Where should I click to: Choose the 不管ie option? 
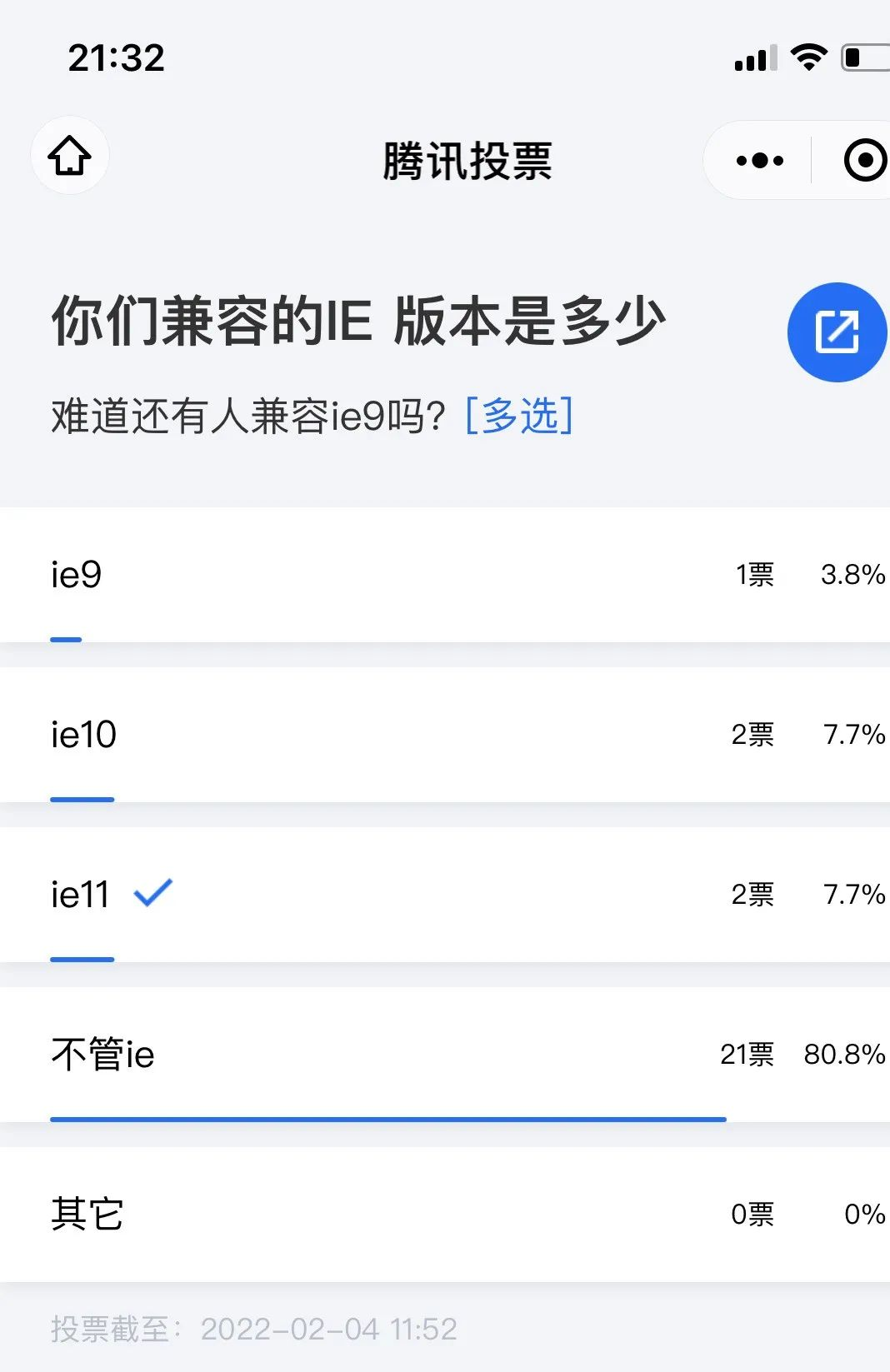click(x=445, y=1055)
